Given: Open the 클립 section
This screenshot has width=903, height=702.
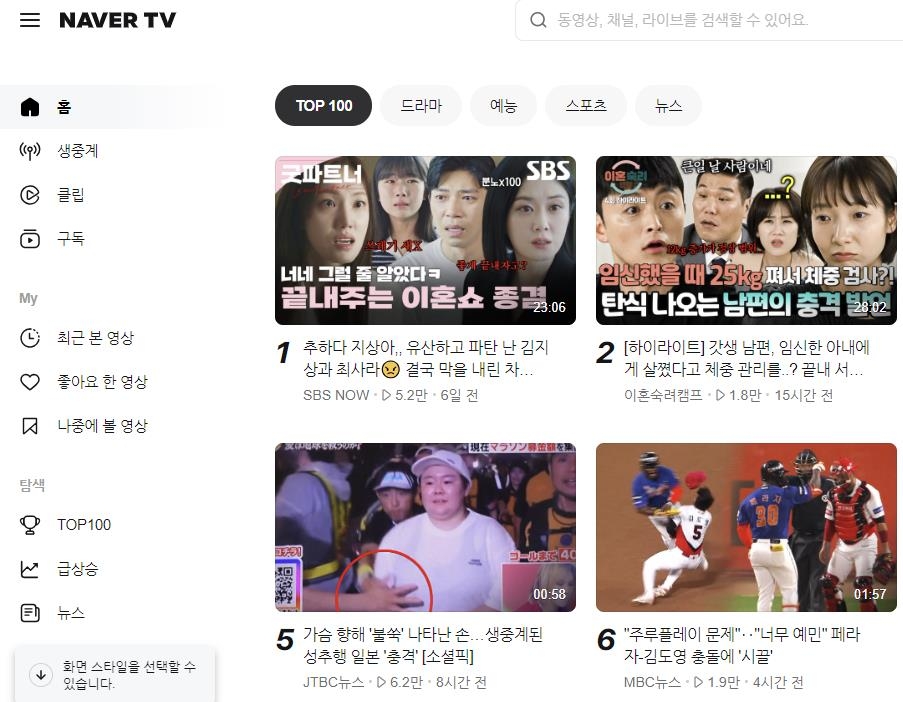Looking at the screenshot, I should point(70,195).
